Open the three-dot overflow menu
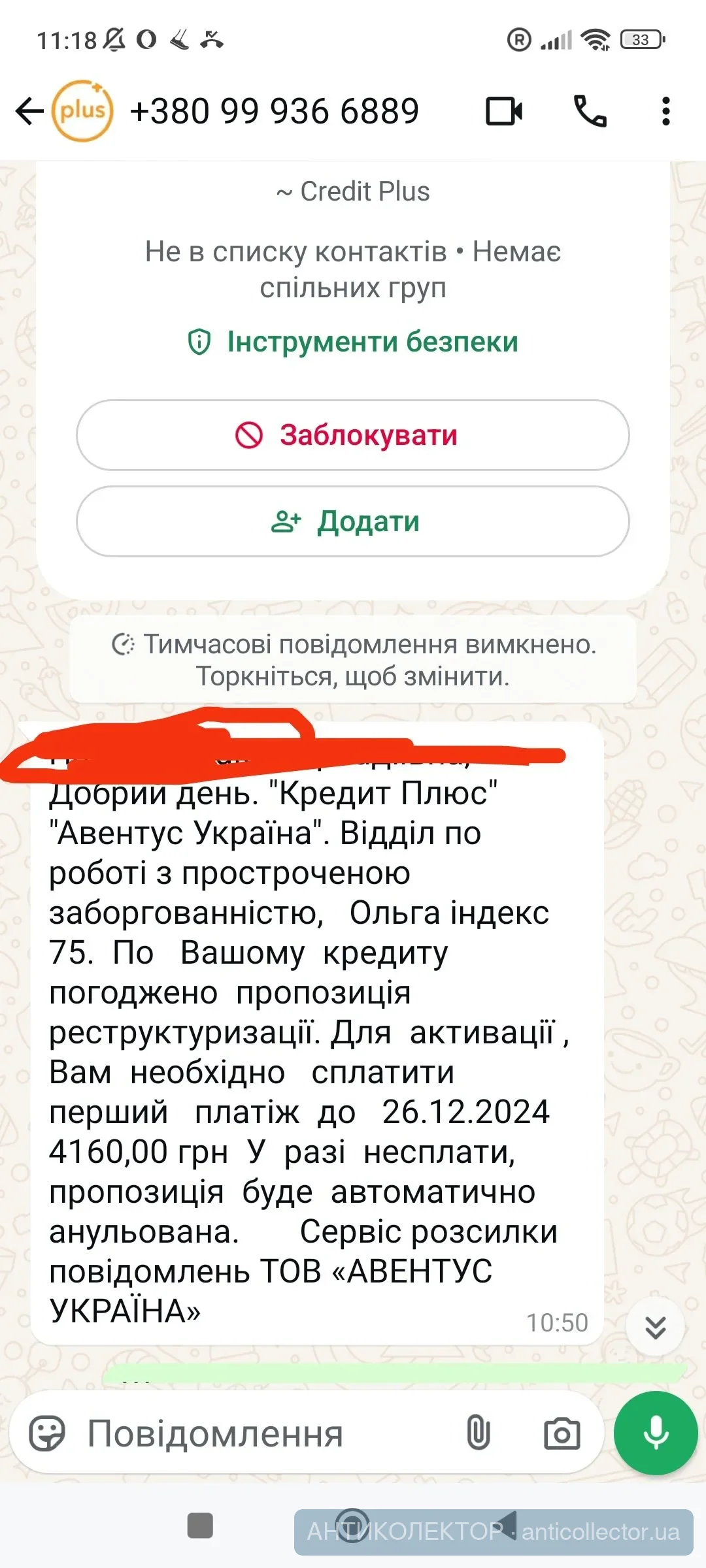The image size is (706, 1568). [665, 111]
